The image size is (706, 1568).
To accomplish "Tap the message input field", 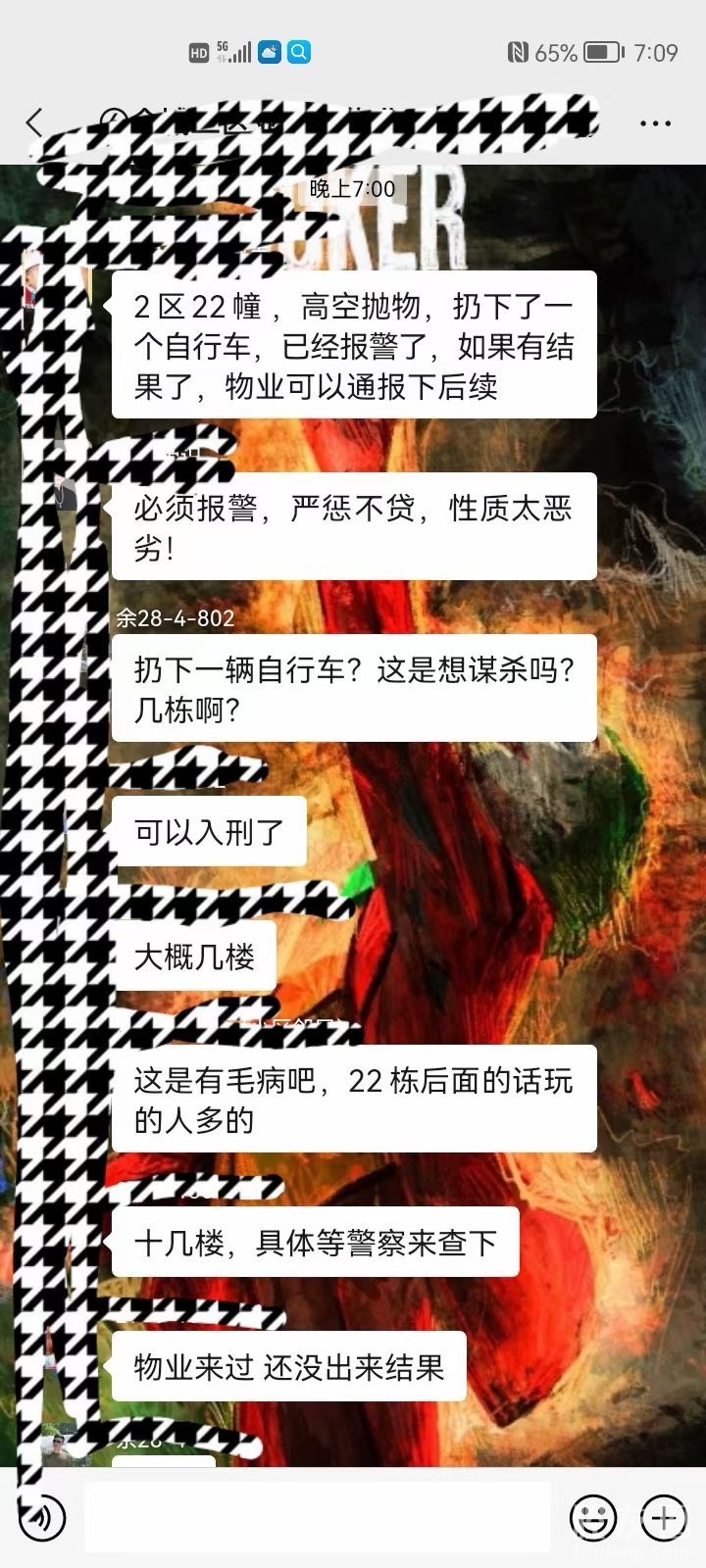I will coord(319,1517).
